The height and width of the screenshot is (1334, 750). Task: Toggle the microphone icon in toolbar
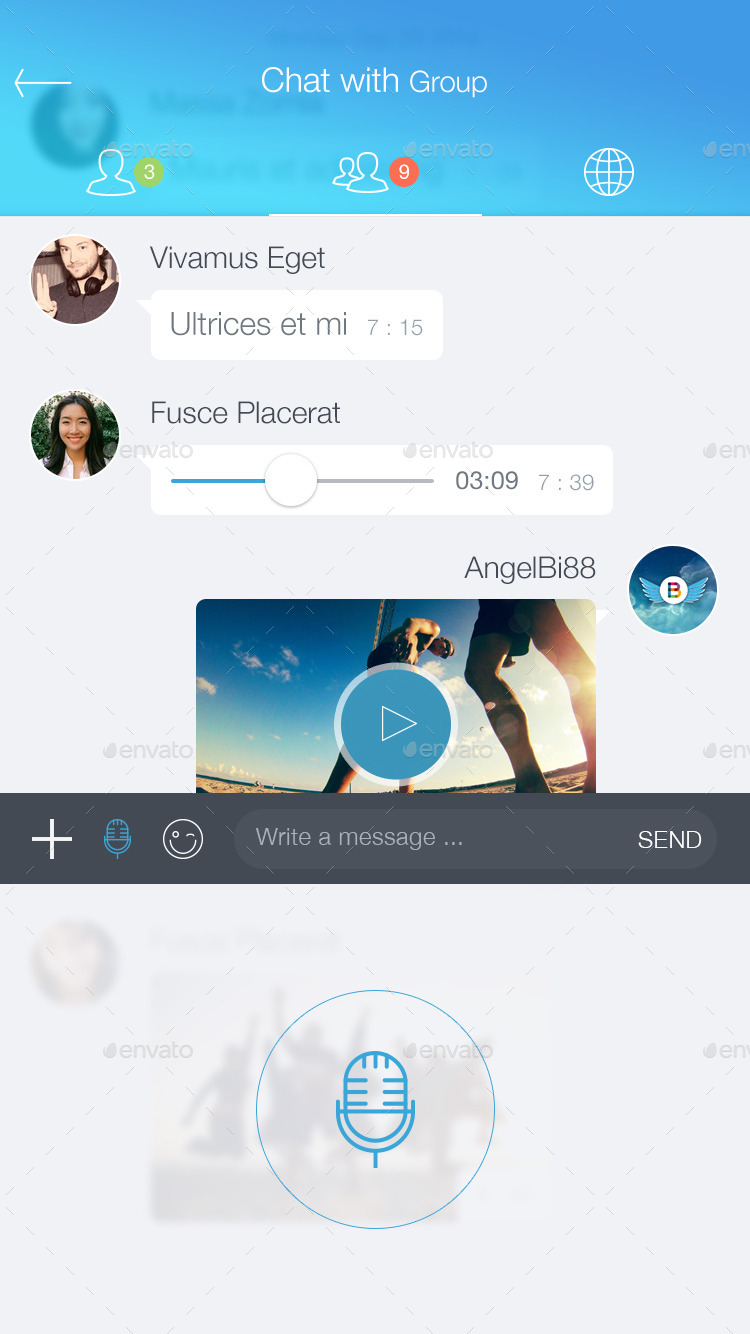(x=117, y=839)
